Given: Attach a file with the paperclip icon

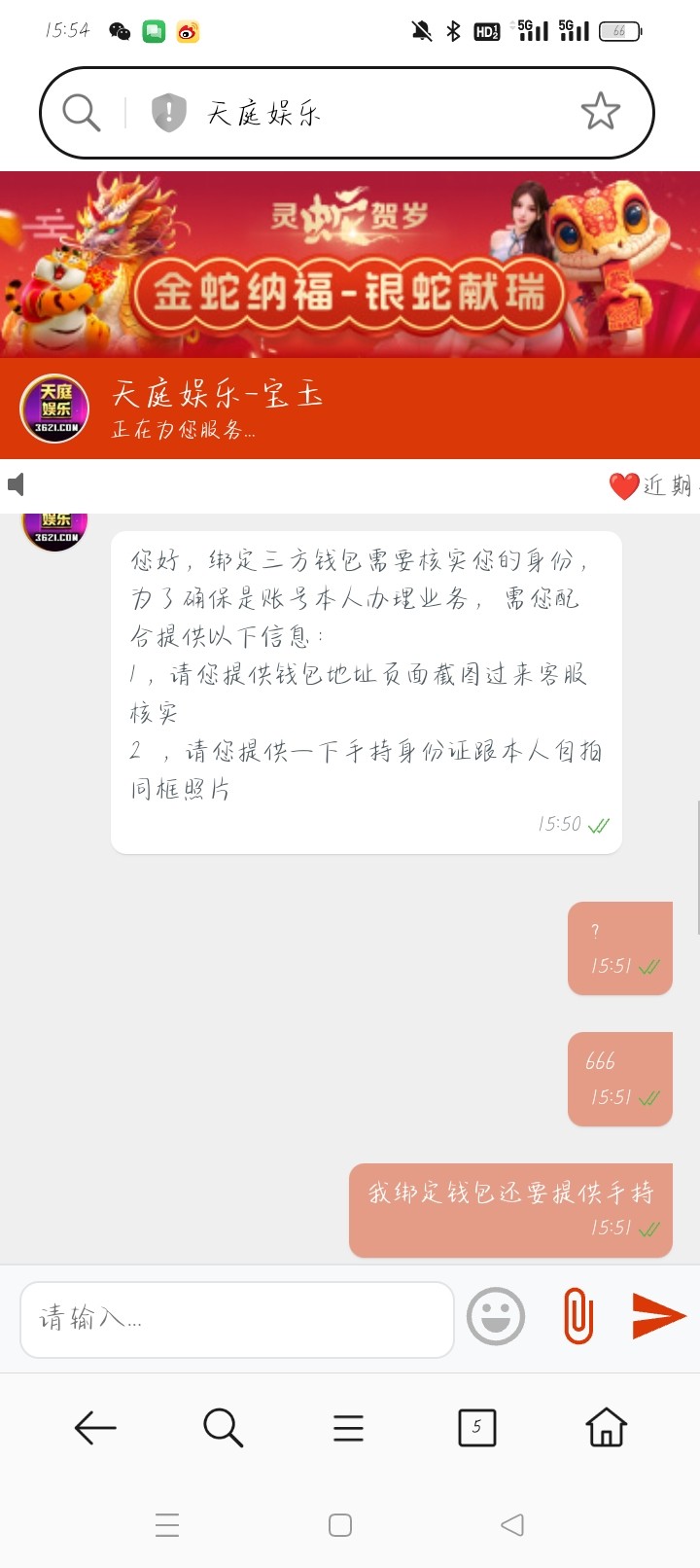Looking at the screenshot, I should coord(577,1317).
